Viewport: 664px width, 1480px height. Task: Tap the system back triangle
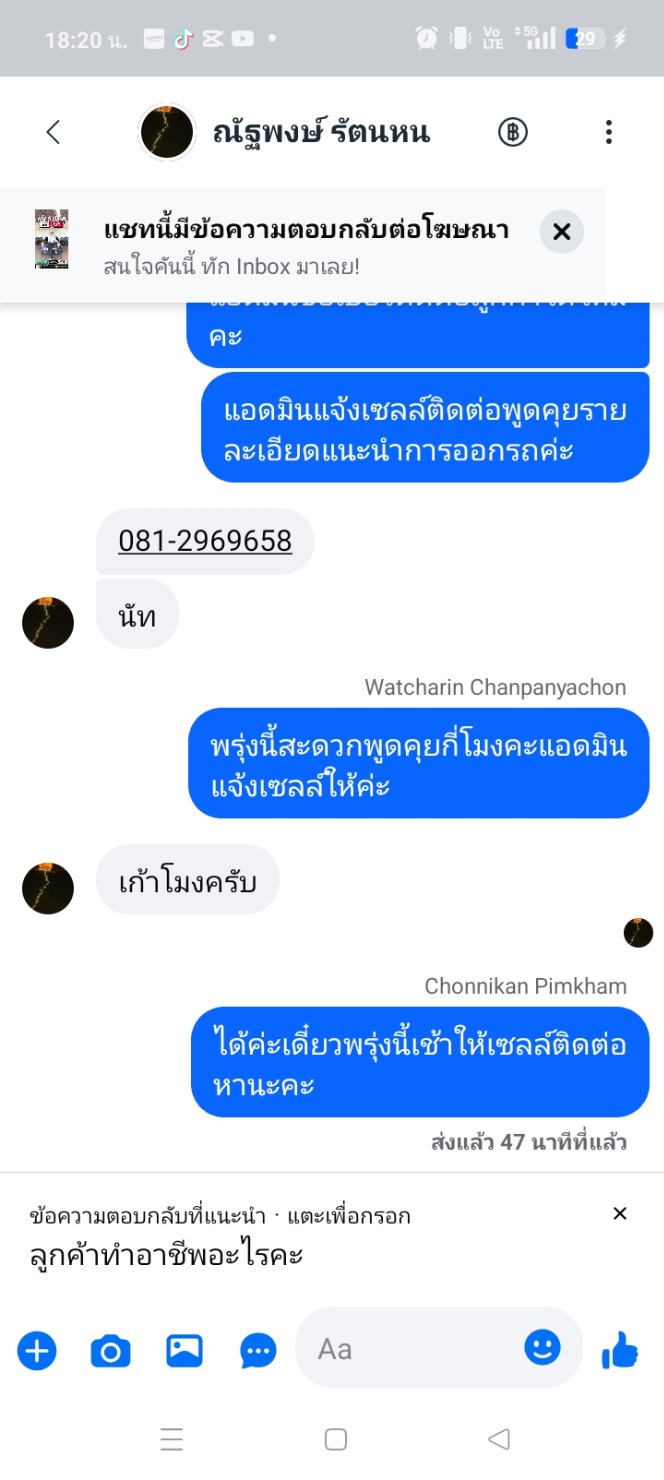point(498,1440)
